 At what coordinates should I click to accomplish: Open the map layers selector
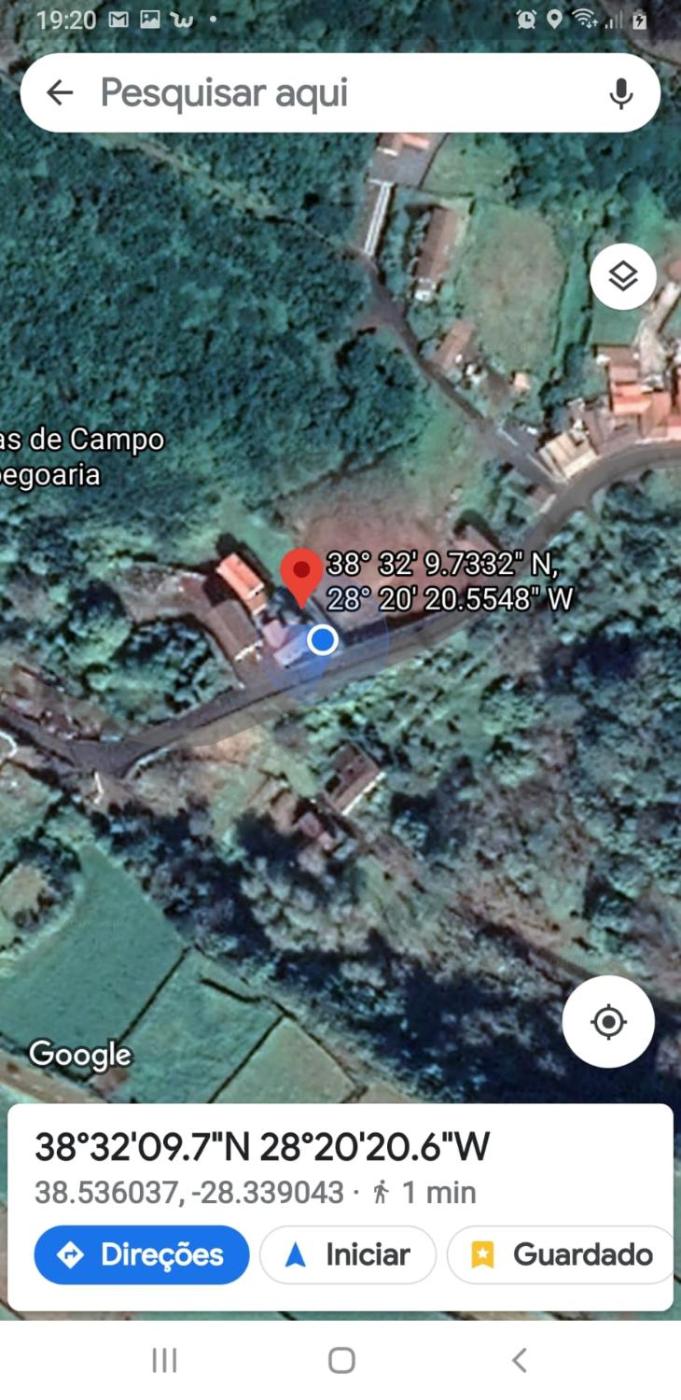click(x=623, y=276)
